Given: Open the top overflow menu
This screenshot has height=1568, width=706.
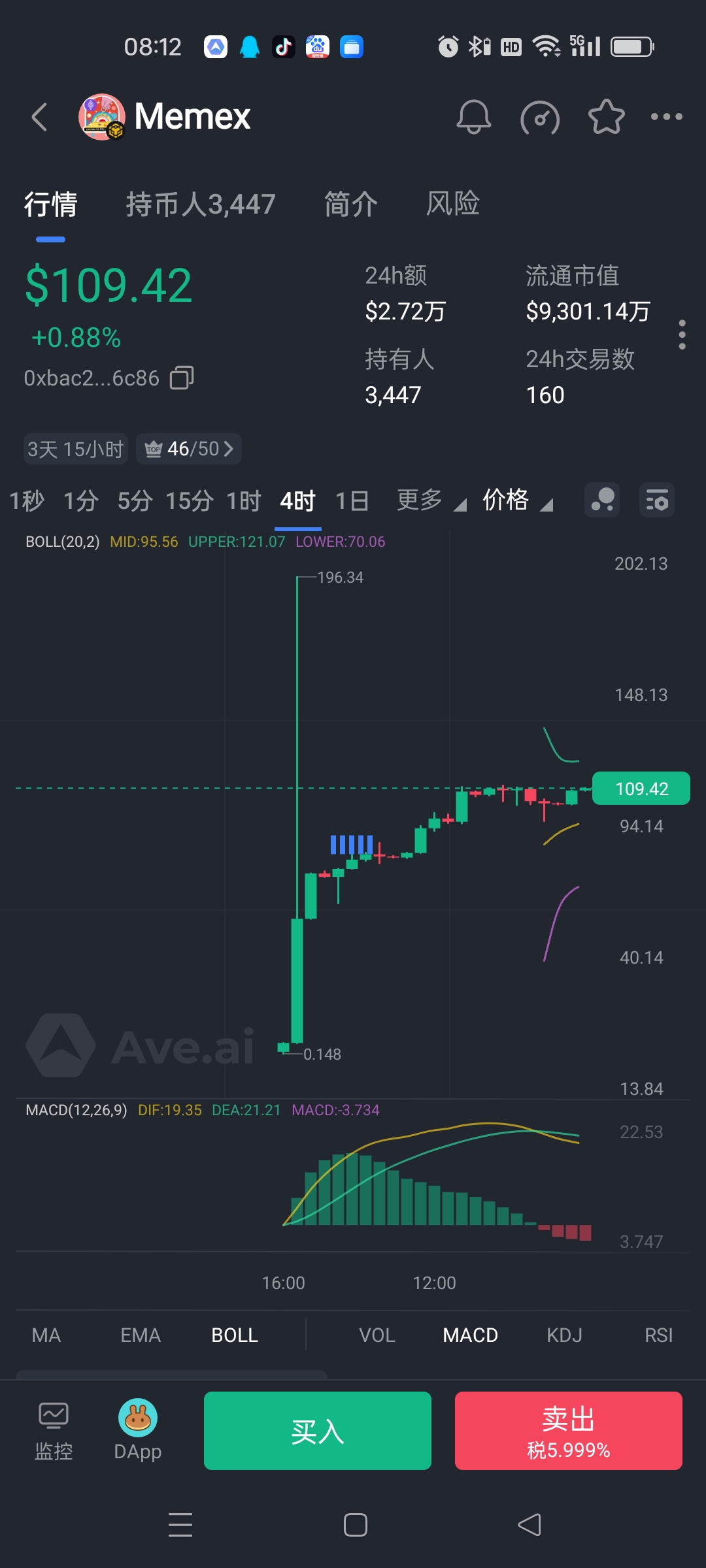Looking at the screenshot, I should 666,118.
